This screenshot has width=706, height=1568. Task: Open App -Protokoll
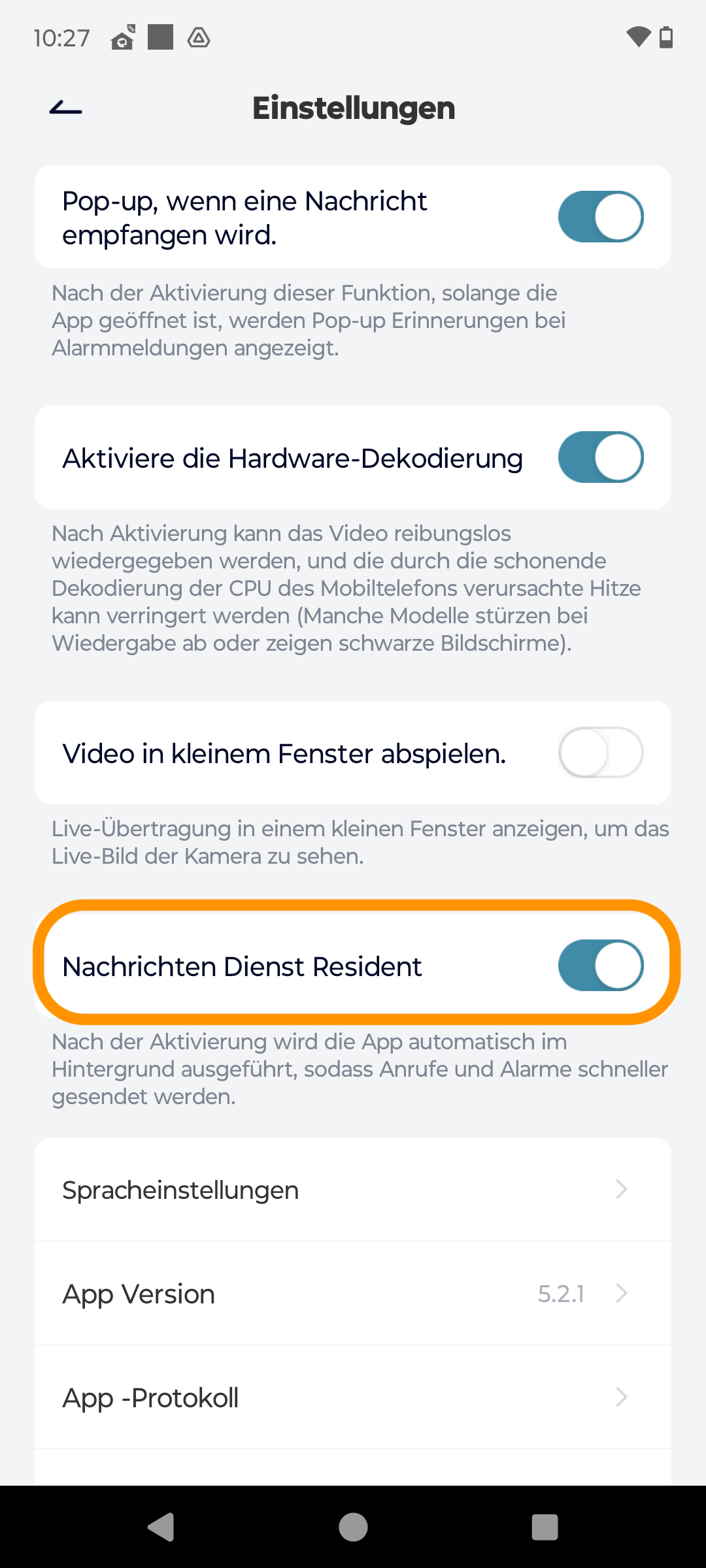[x=353, y=1397]
